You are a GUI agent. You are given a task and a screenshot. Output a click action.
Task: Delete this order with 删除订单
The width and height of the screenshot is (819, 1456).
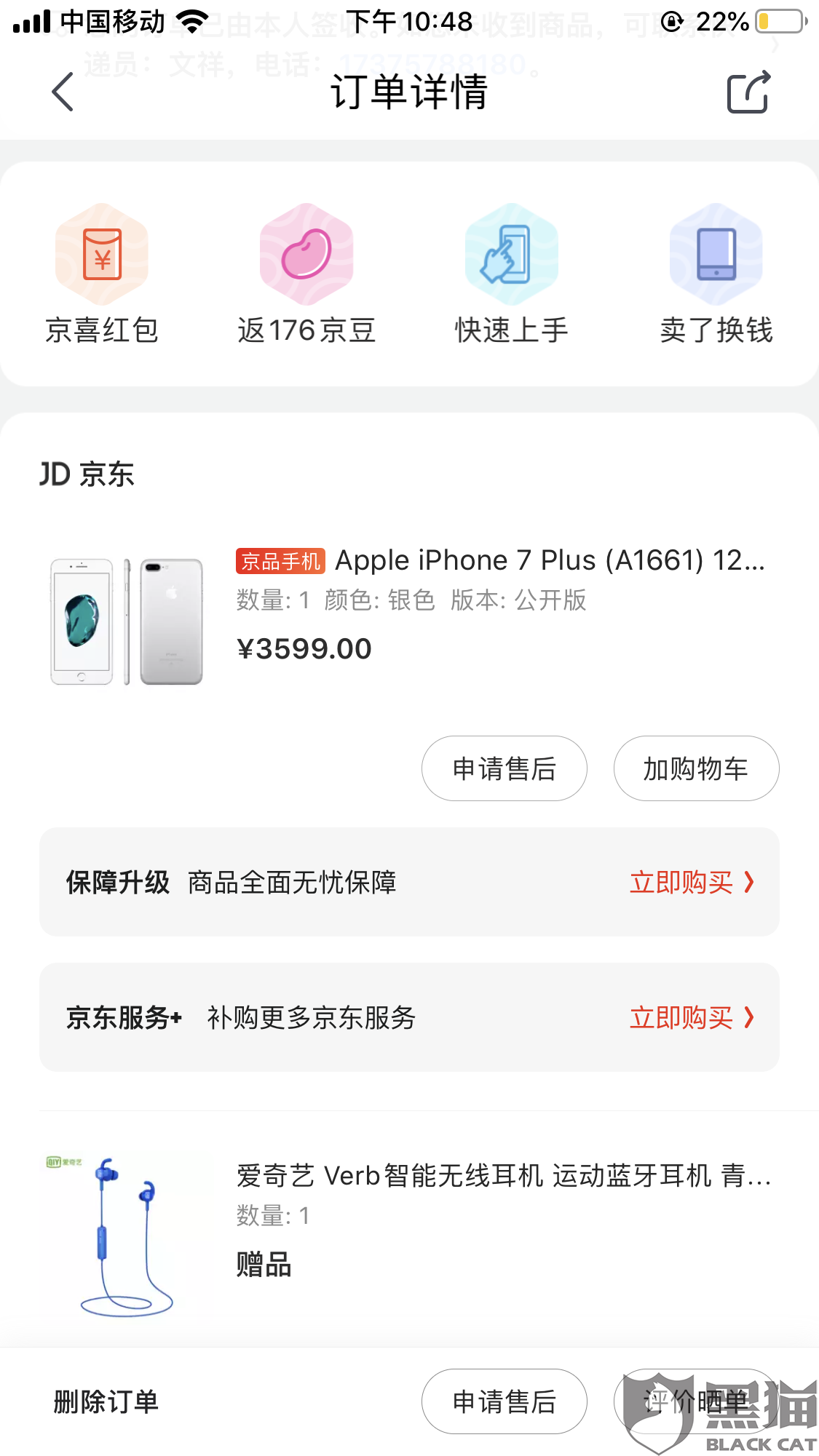pyautogui.click(x=106, y=1401)
